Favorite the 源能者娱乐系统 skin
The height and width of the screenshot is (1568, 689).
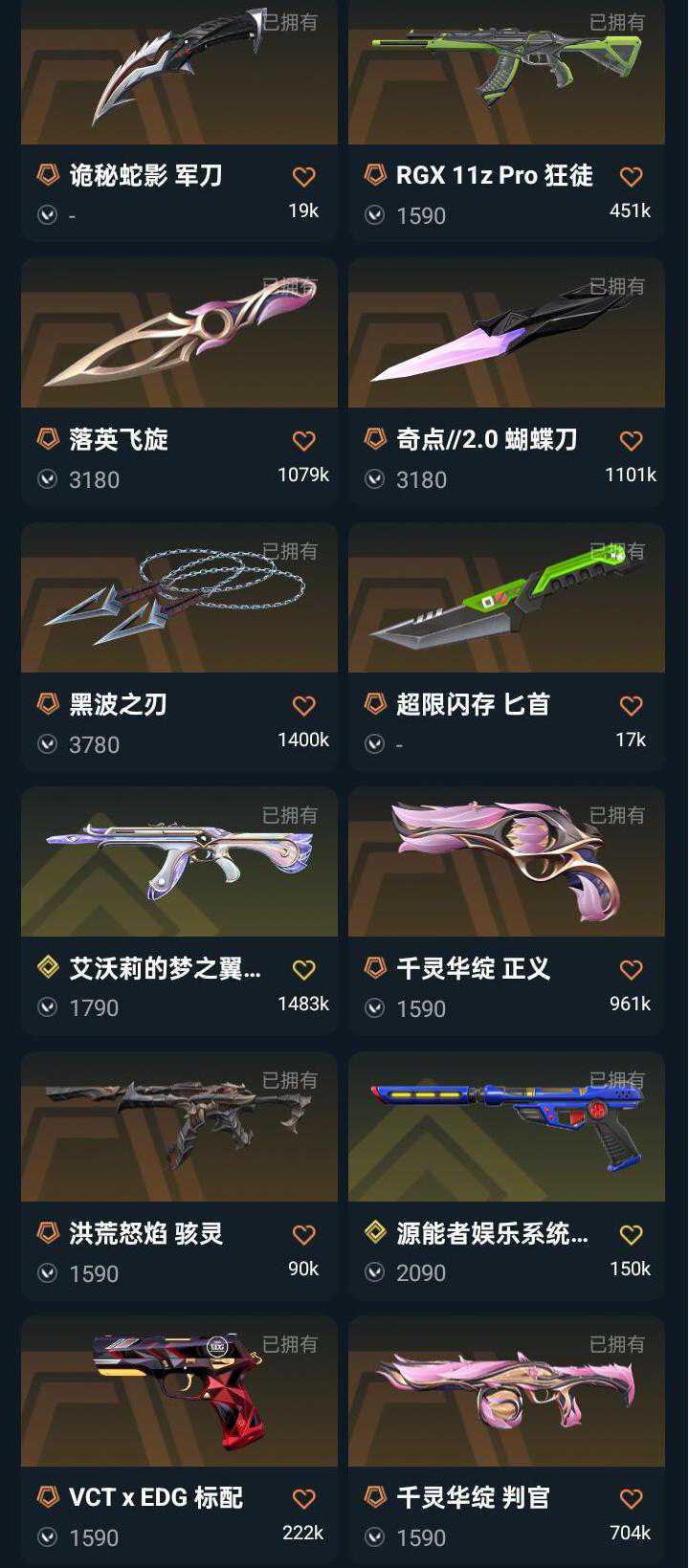pos(631,1234)
